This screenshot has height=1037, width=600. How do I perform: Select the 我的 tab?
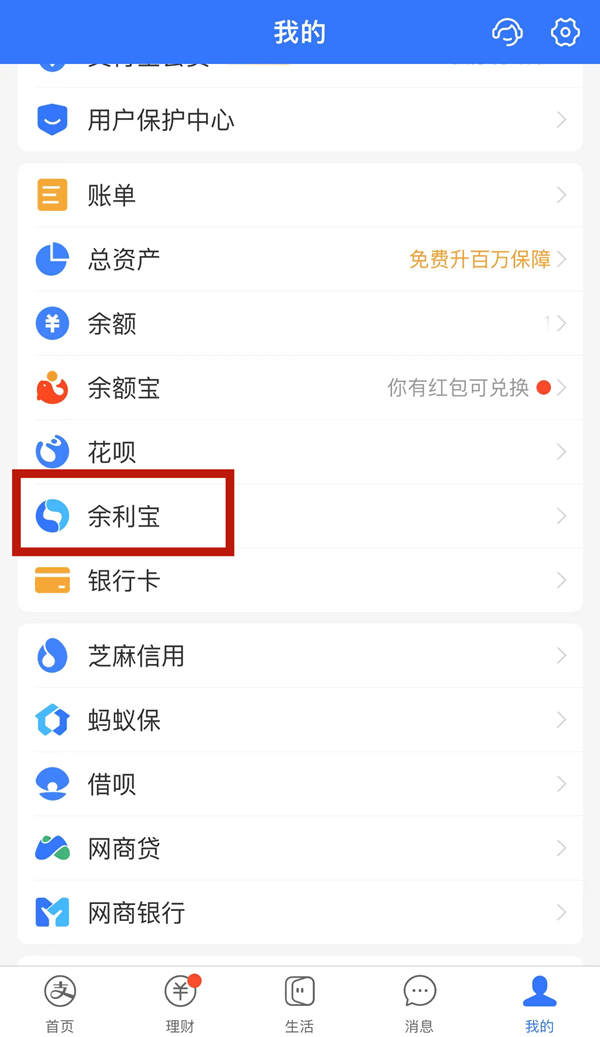[539, 1003]
